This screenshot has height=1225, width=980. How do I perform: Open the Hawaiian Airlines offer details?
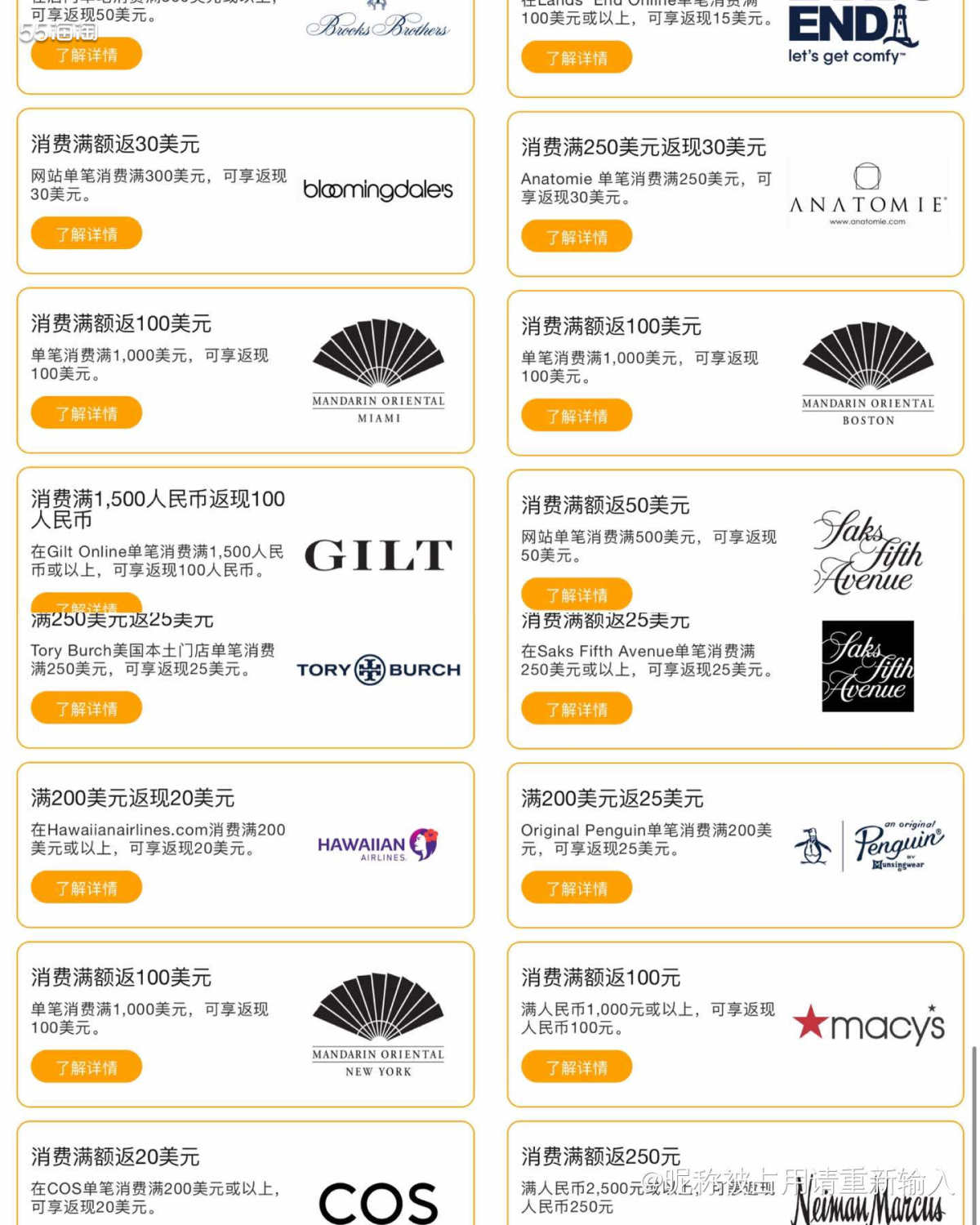pos(87,888)
